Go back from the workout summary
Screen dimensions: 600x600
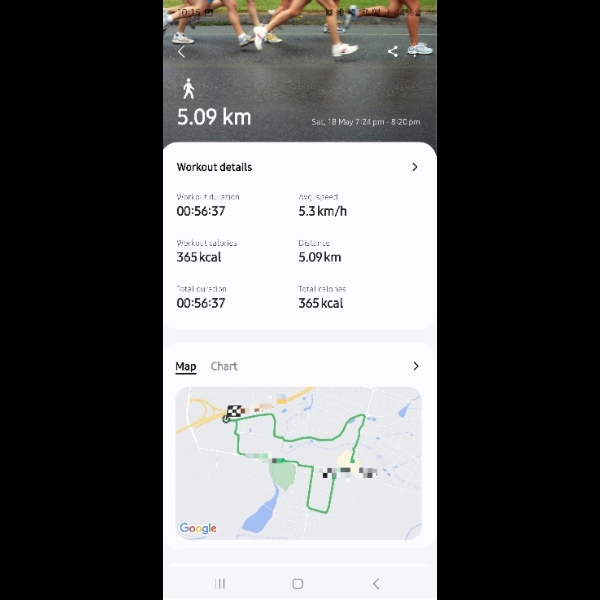click(x=181, y=52)
